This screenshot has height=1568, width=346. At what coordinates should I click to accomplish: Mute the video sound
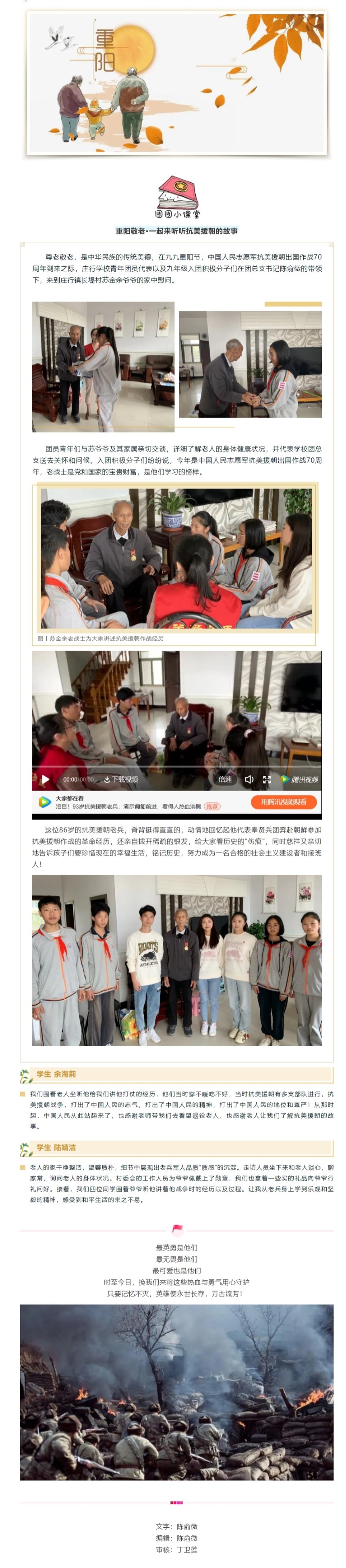[249, 779]
